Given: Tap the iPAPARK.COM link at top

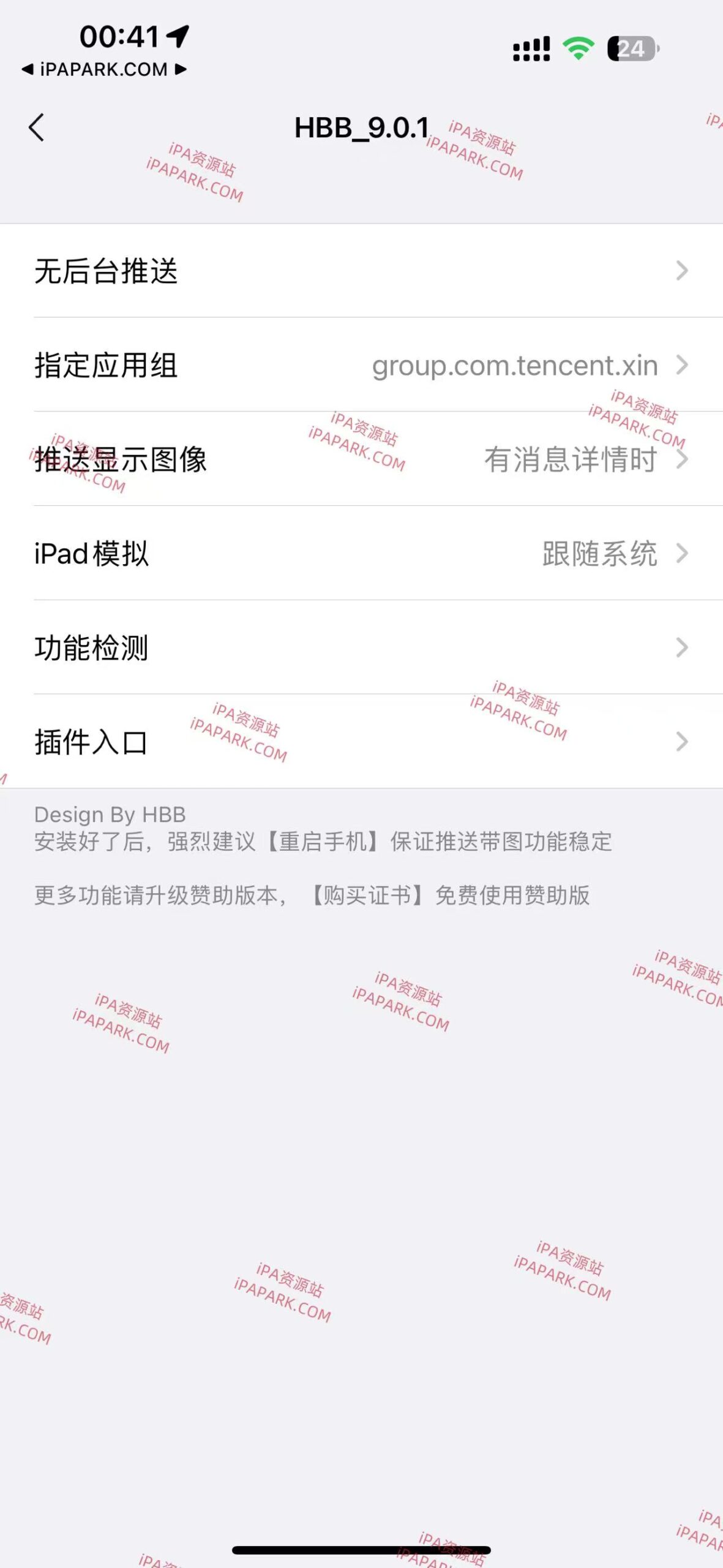Looking at the screenshot, I should click(x=101, y=70).
